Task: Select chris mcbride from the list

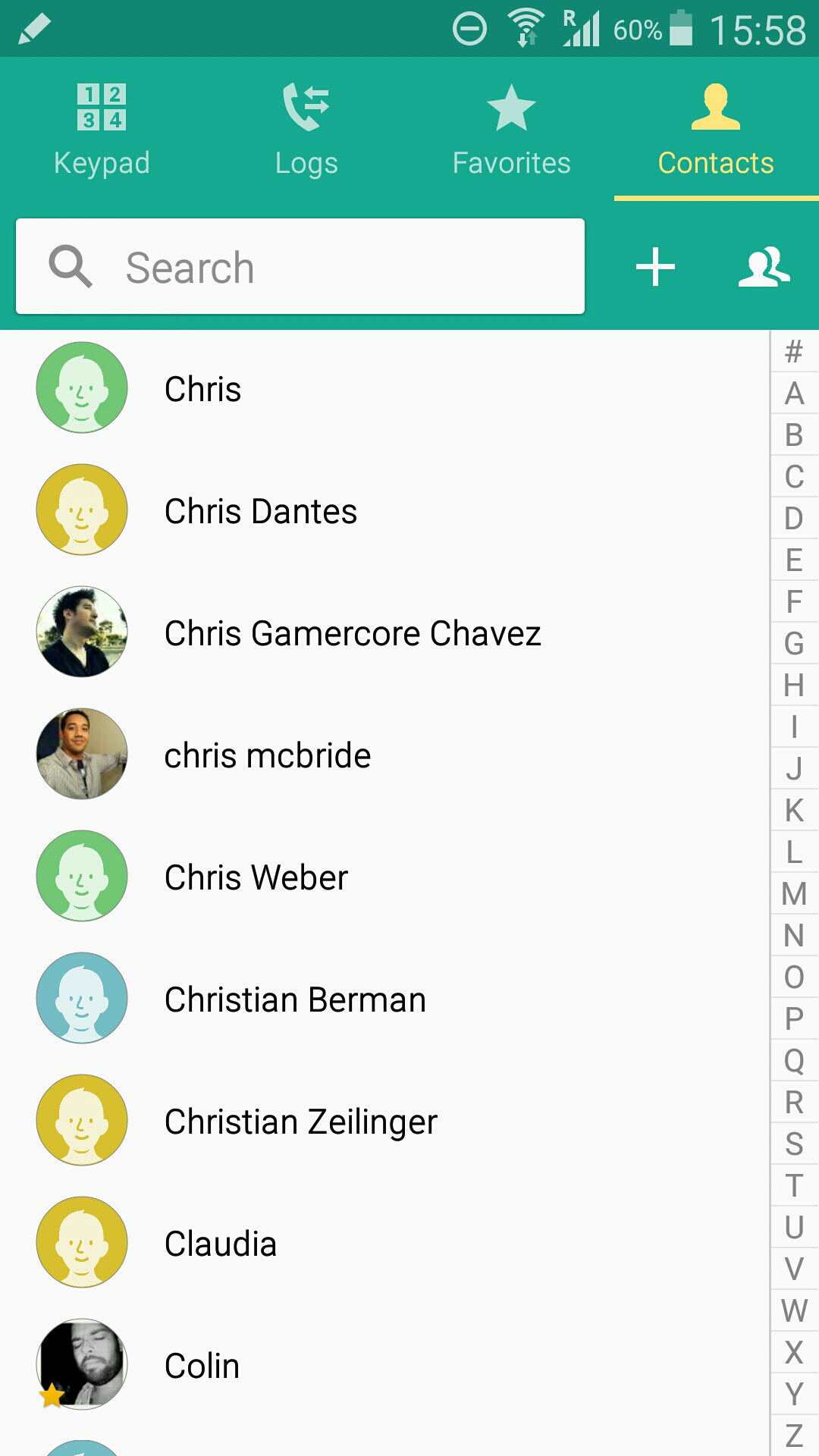Action: (x=268, y=755)
